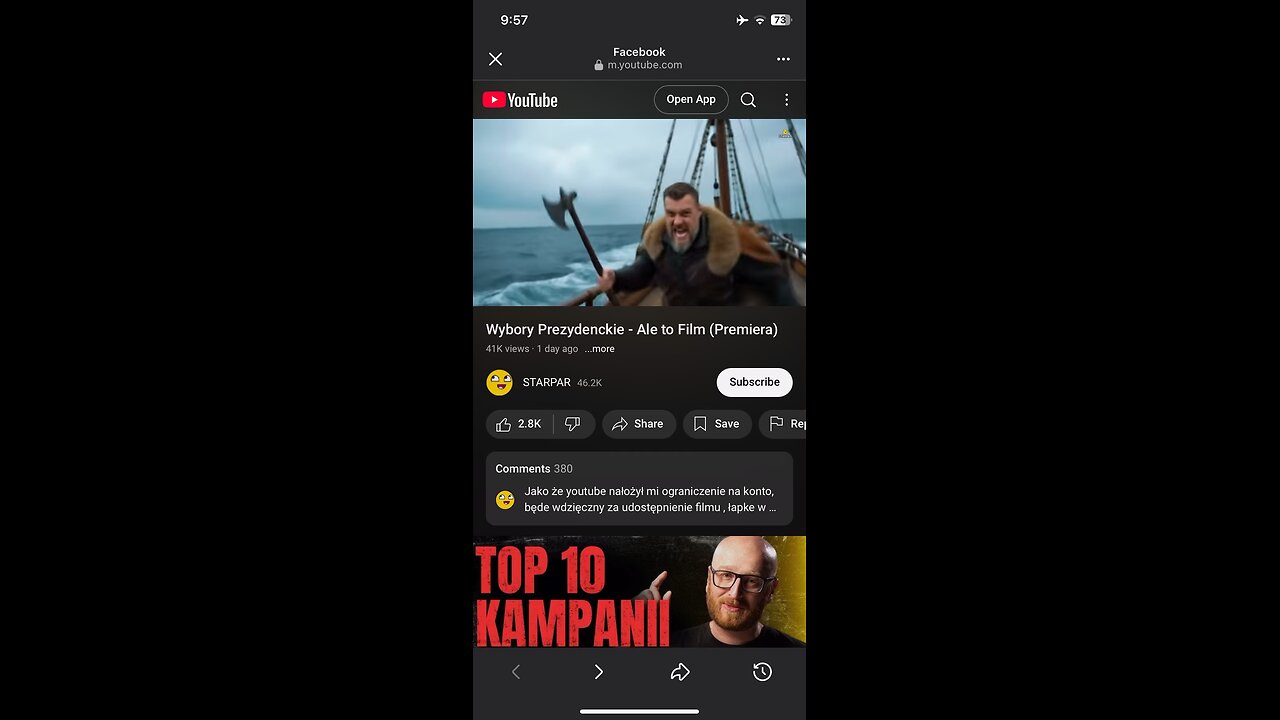Screen dimensions: 1280x720
Task: Open the STARPAR channel page
Action: 545,382
